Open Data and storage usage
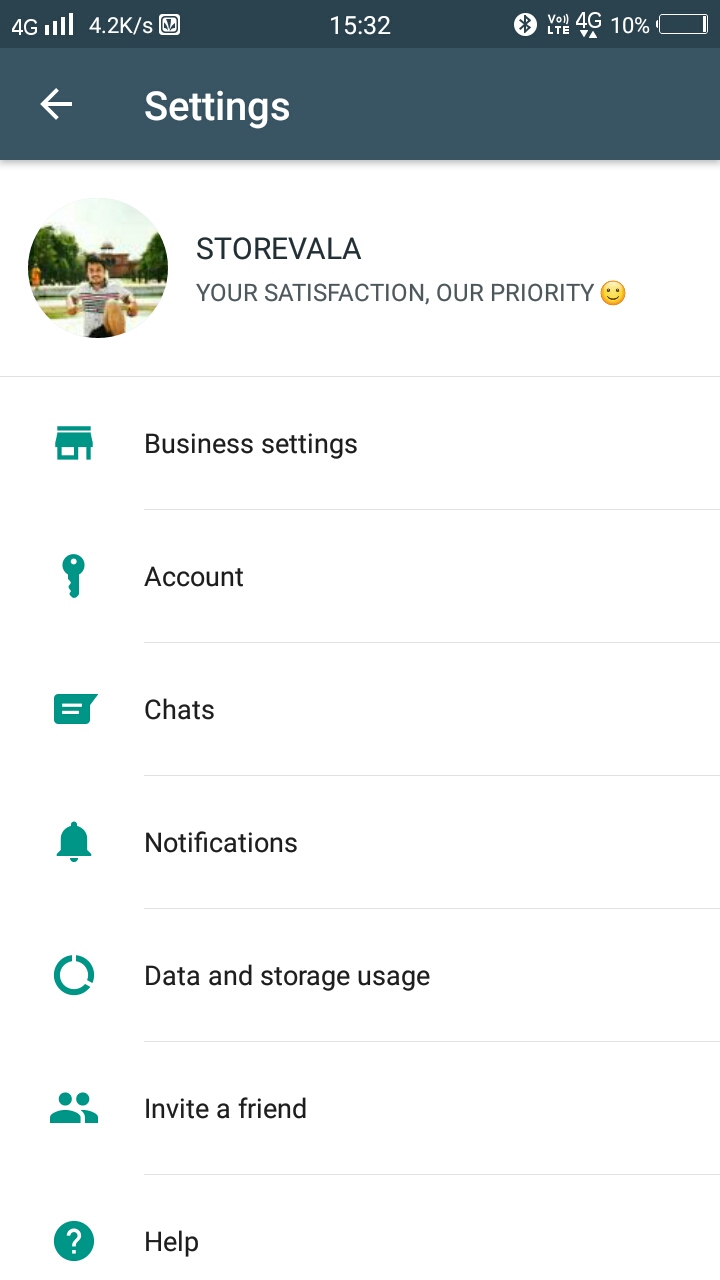This screenshot has width=720, height=1280. tap(287, 976)
